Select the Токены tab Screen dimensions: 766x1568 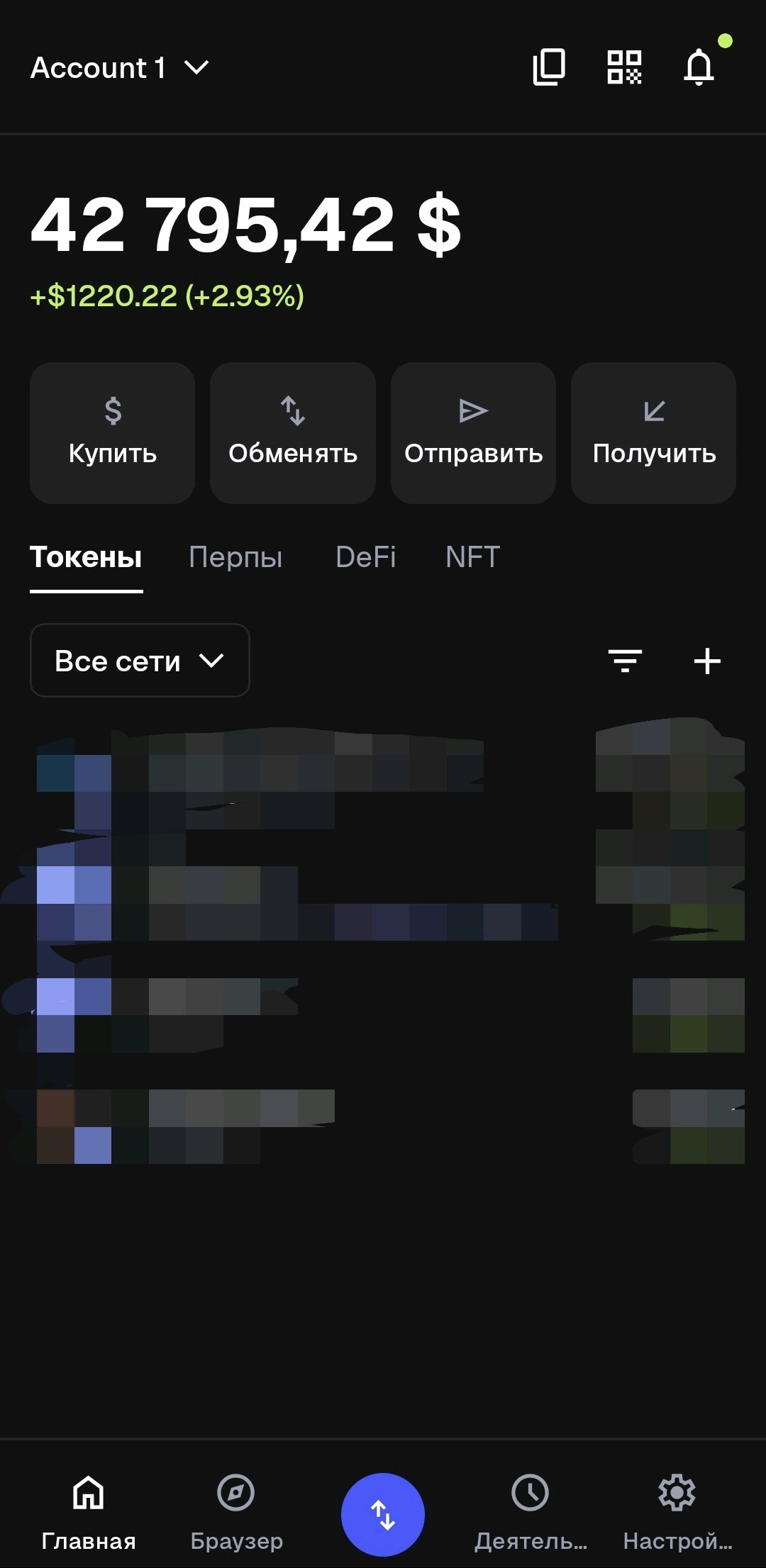pyautogui.click(x=86, y=557)
